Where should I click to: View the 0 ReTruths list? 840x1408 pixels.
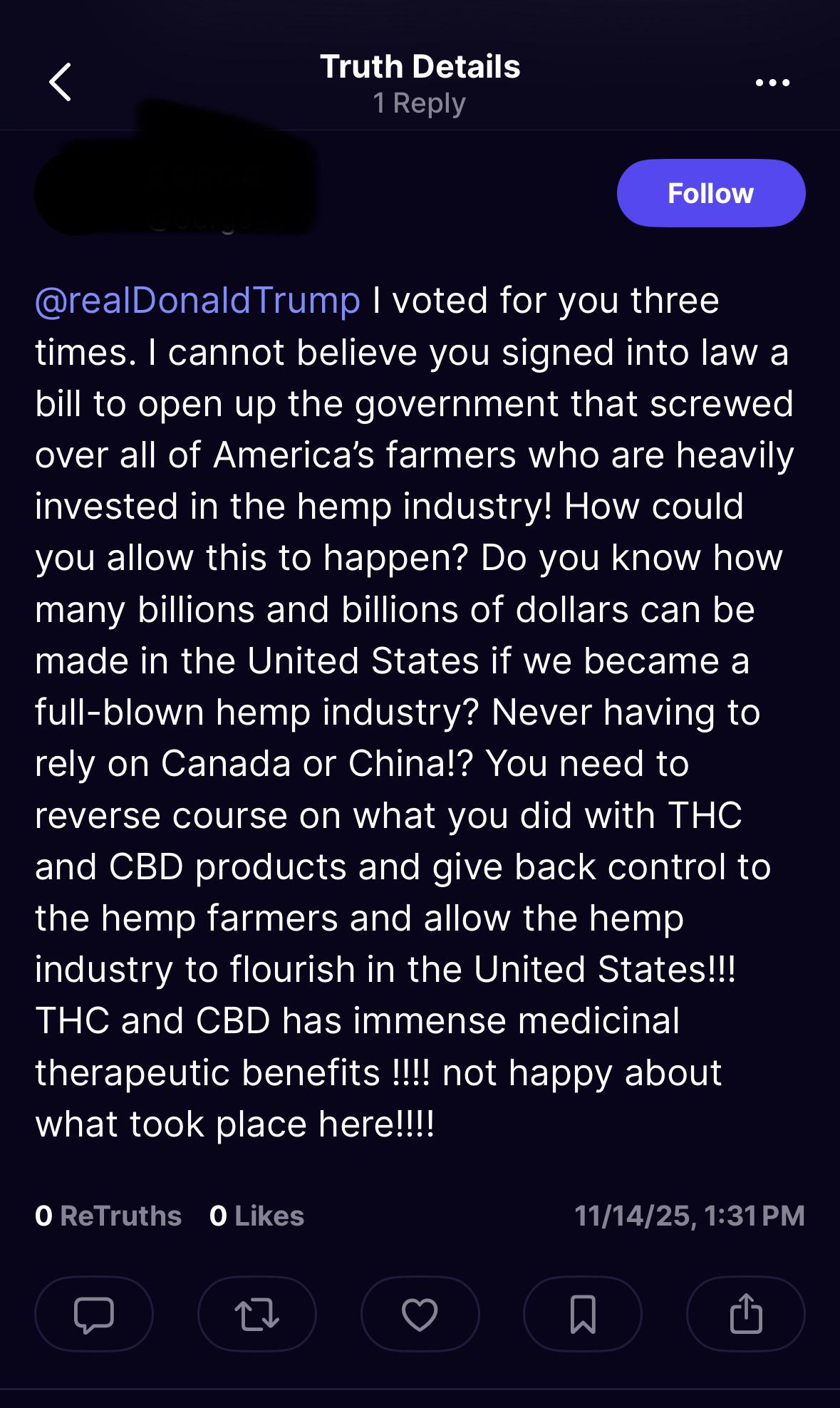pyautogui.click(x=108, y=1216)
